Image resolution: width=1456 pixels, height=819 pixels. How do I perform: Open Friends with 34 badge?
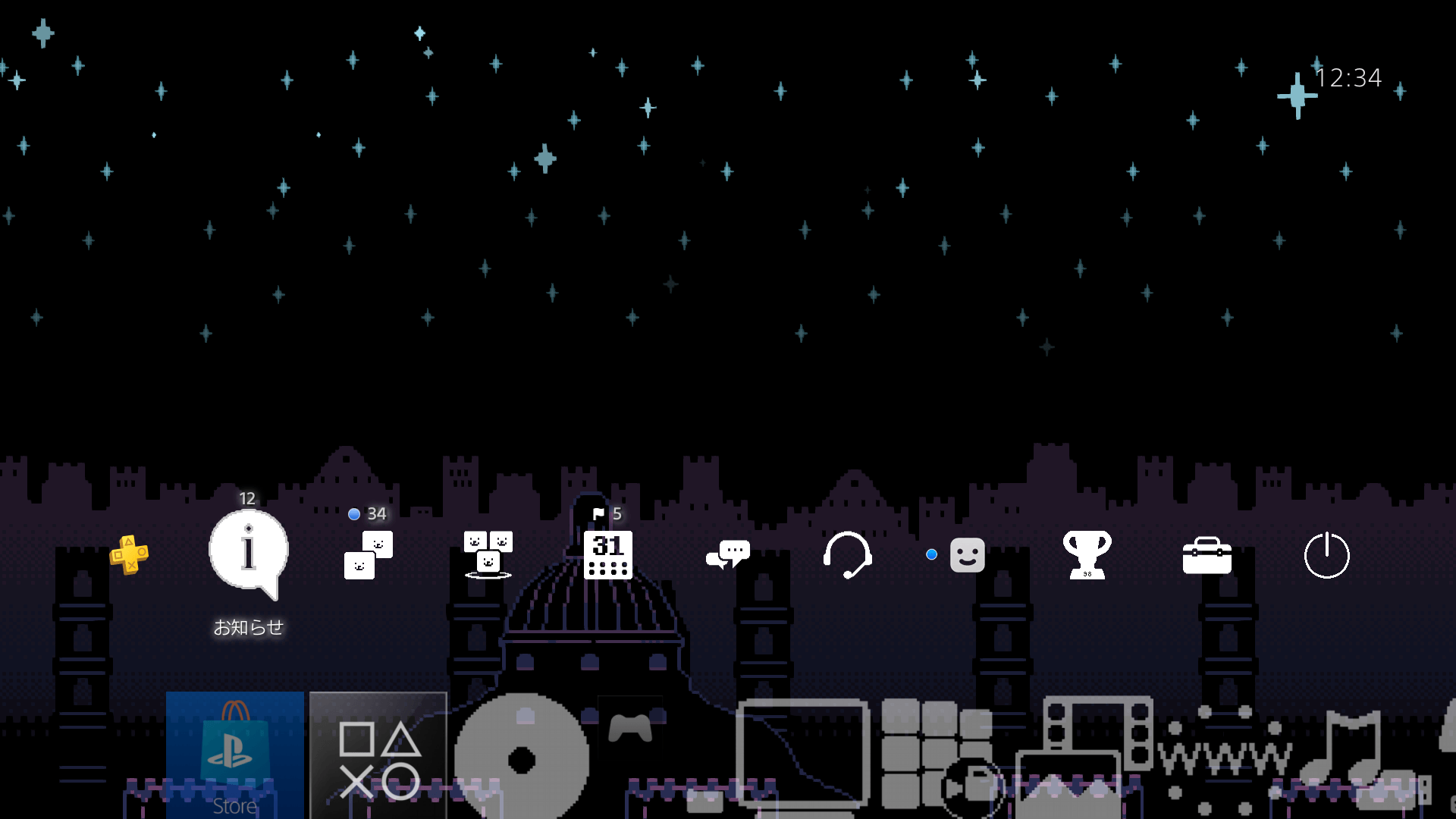(369, 554)
